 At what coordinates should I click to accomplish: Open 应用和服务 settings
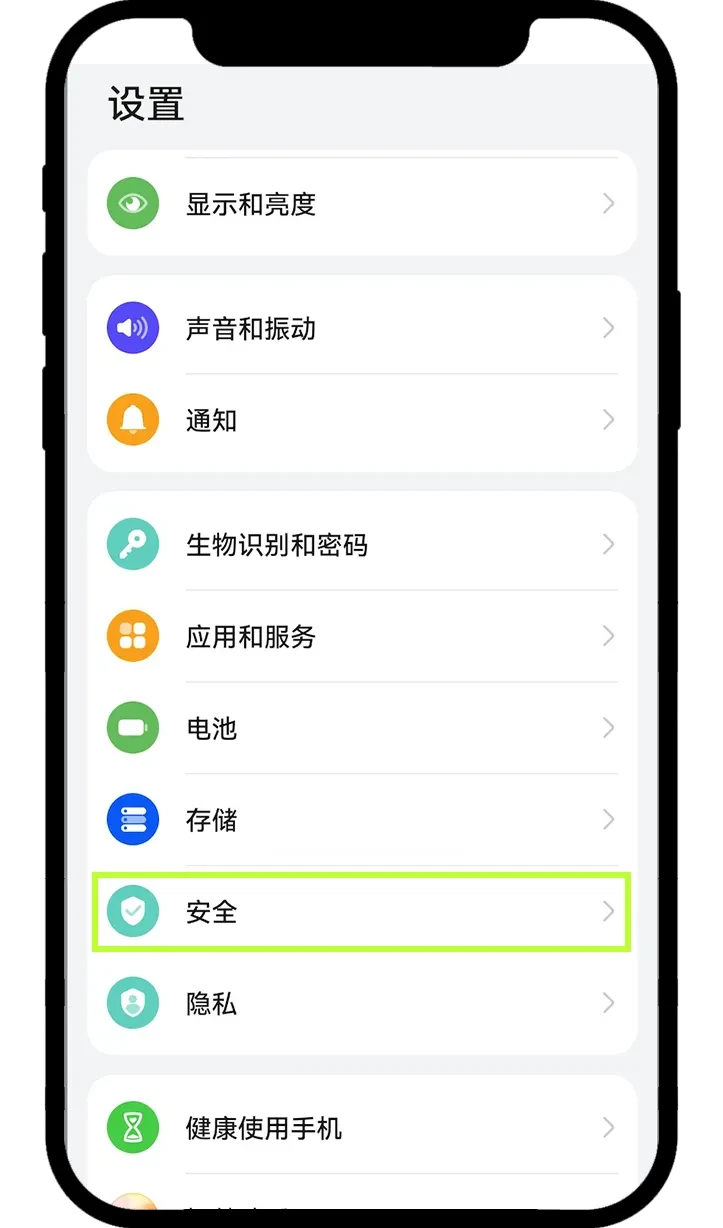360,637
